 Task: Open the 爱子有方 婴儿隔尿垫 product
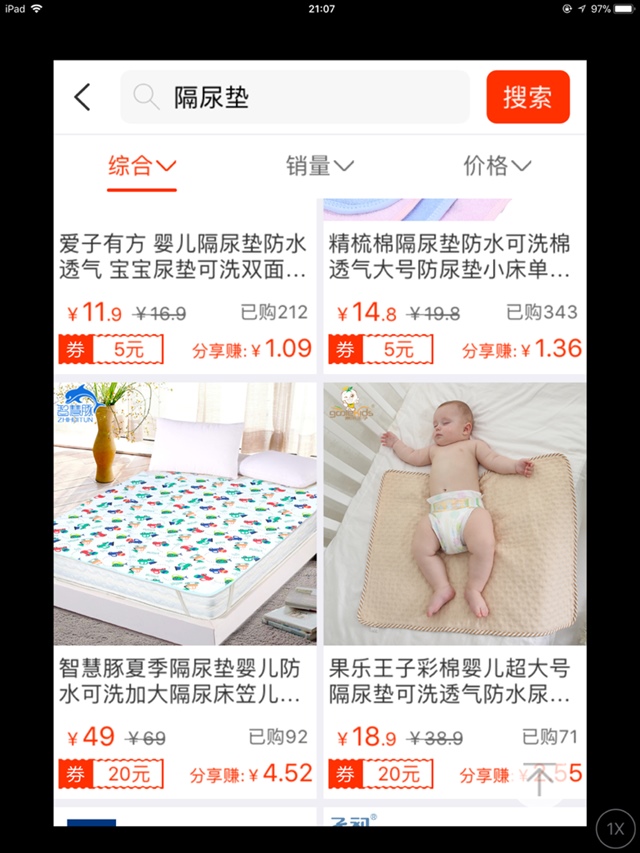click(184, 257)
